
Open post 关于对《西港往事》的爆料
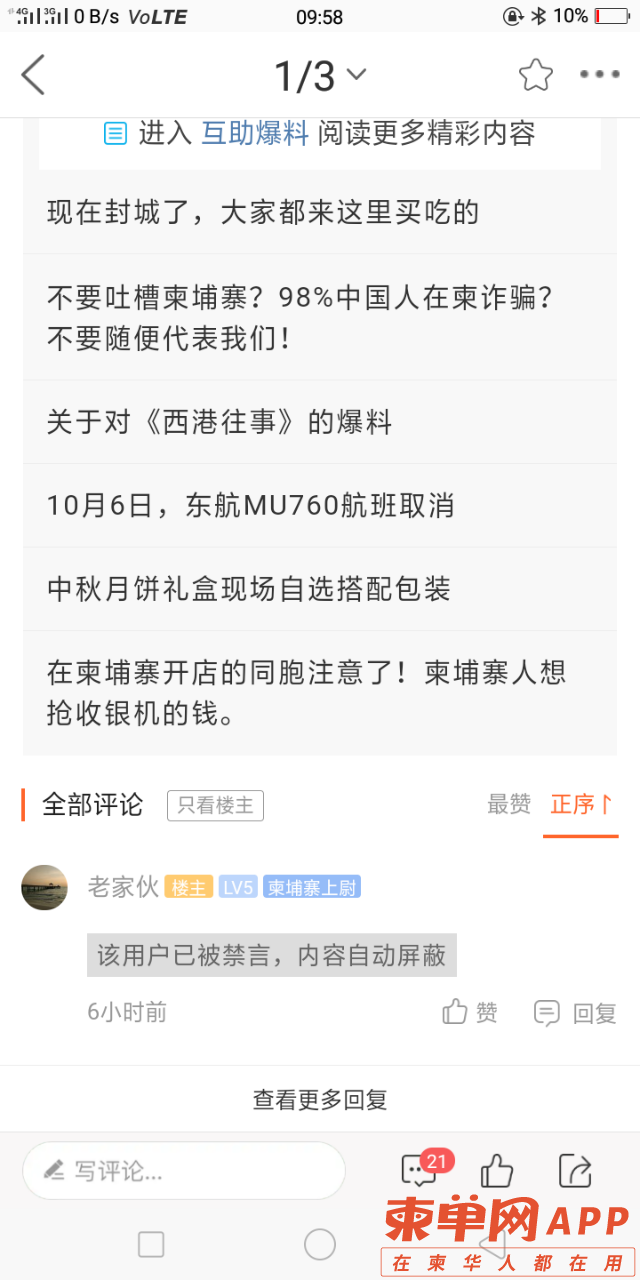[219, 422]
